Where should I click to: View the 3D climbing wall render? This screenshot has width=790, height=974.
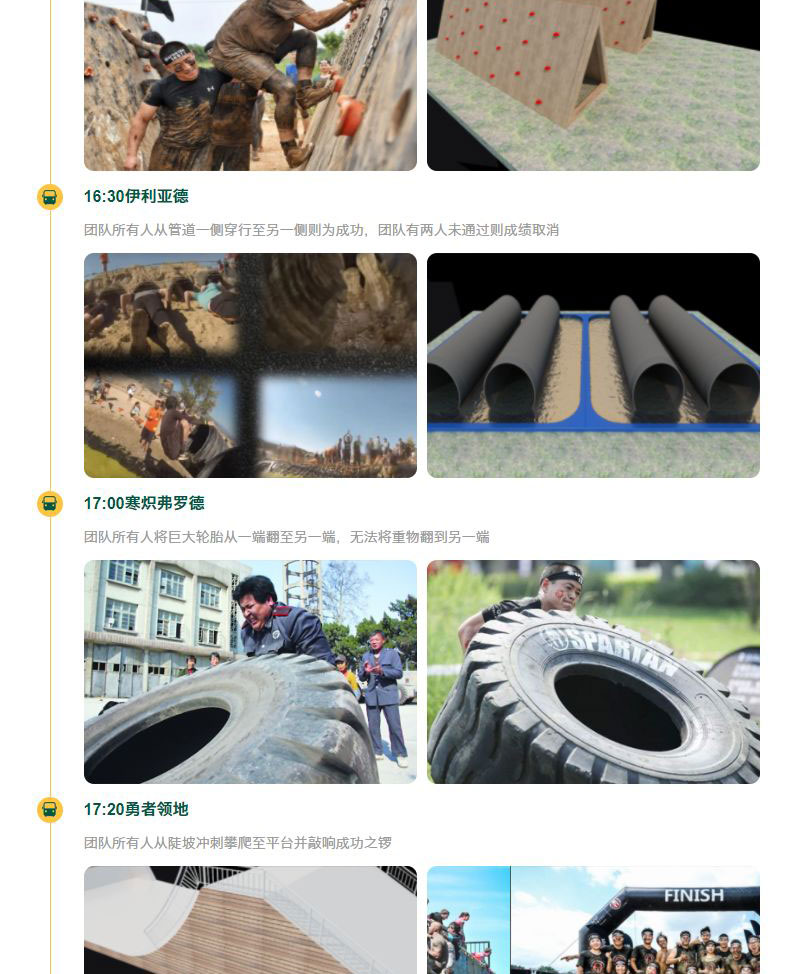point(593,85)
